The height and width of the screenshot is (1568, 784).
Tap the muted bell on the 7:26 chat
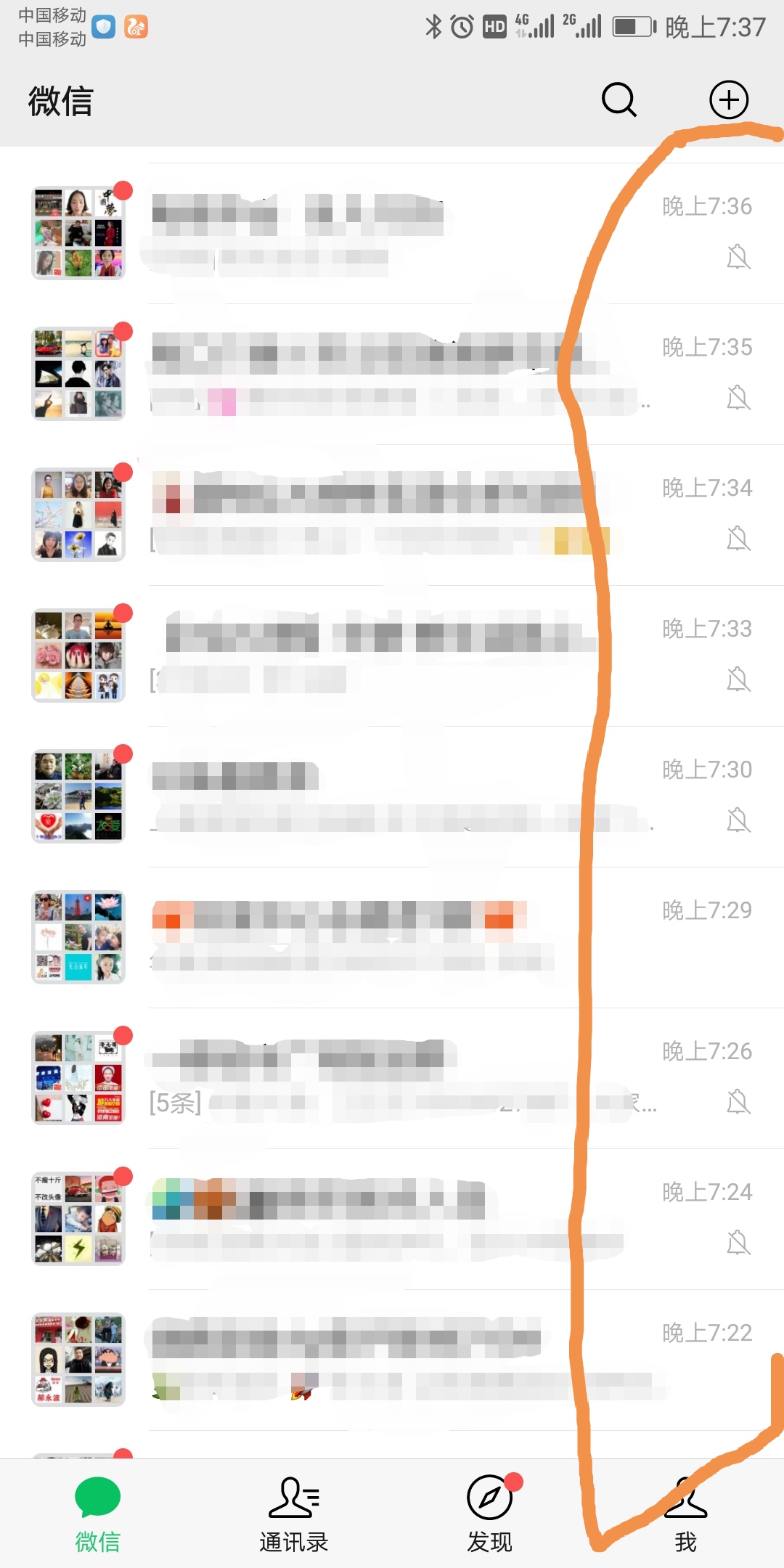(x=738, y=1102)
